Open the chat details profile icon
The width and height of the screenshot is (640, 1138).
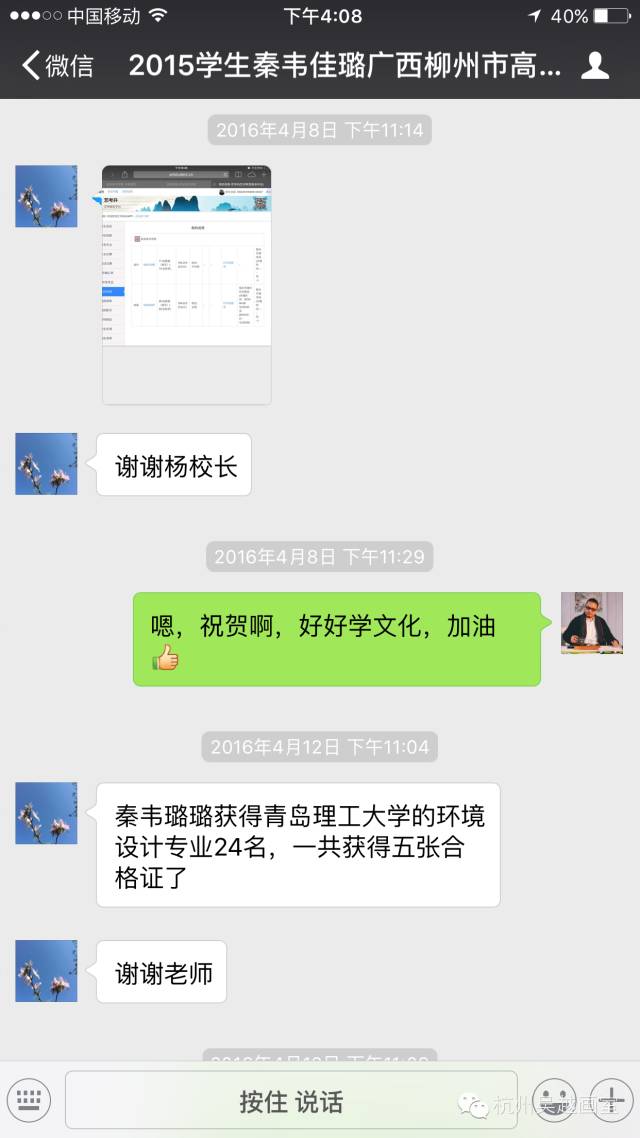pyautogui.click(x=596, y=66)
